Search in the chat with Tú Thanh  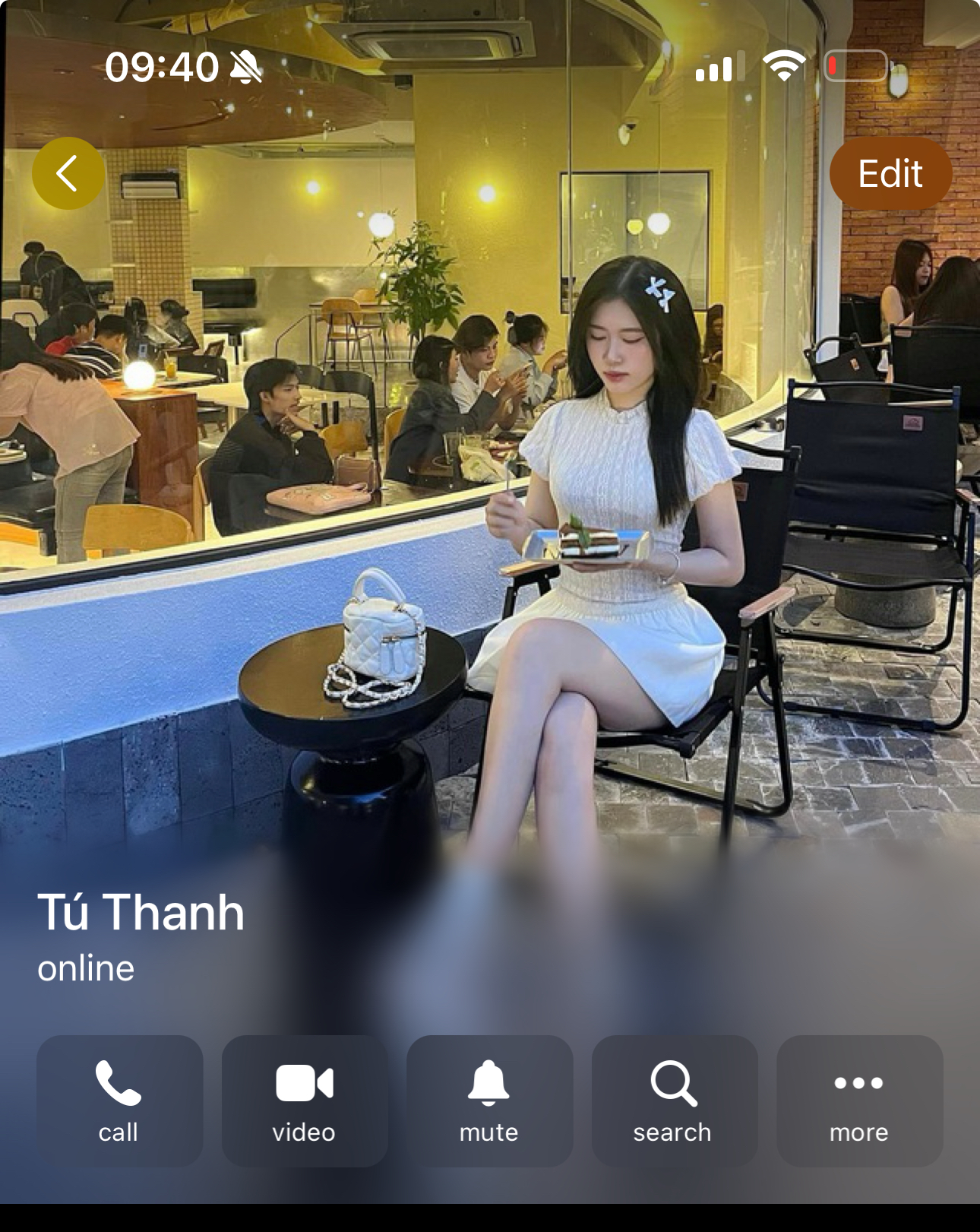674,1100
